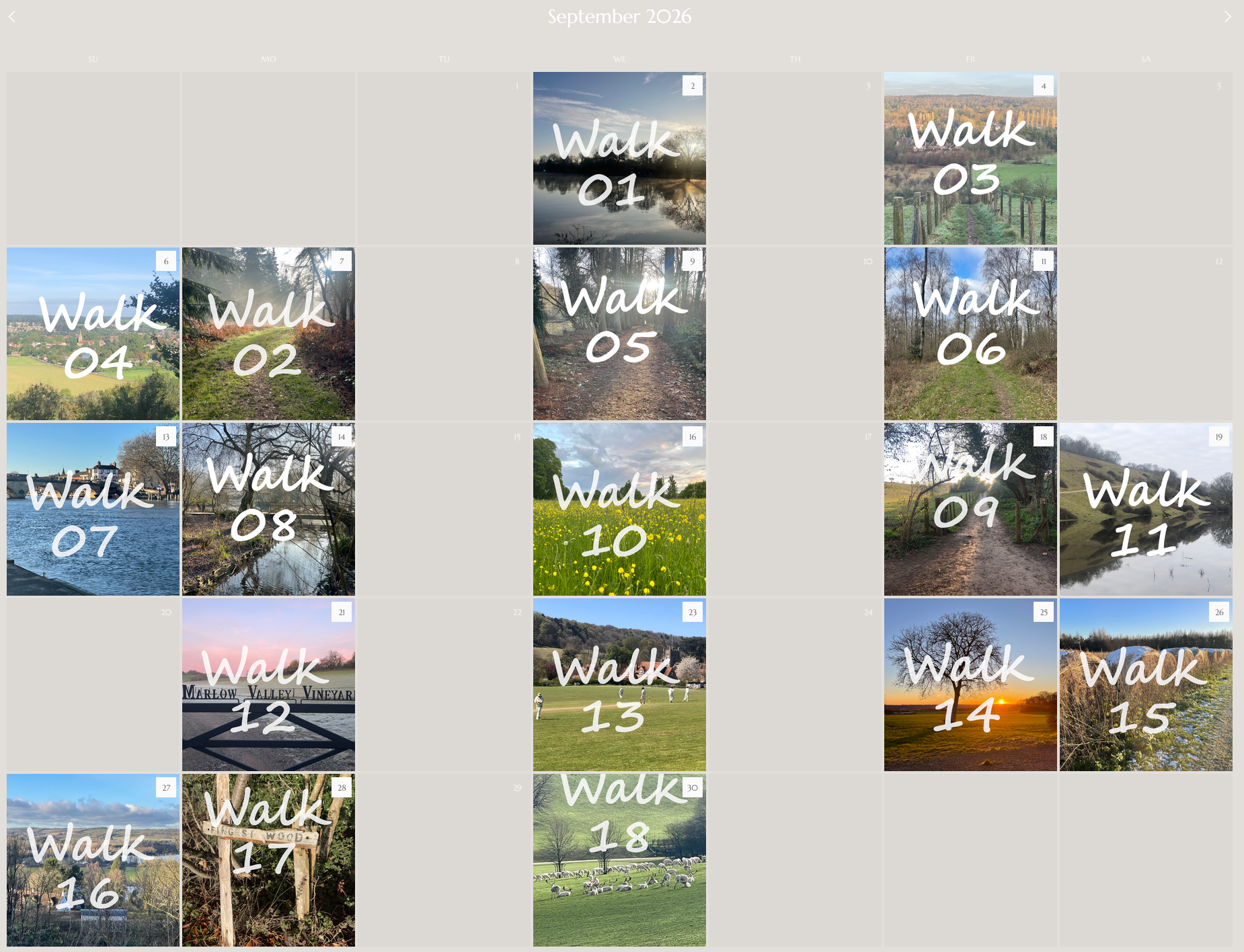
Task: Go to the previous month
Action: pyautogui.click(x=12, y=17)
